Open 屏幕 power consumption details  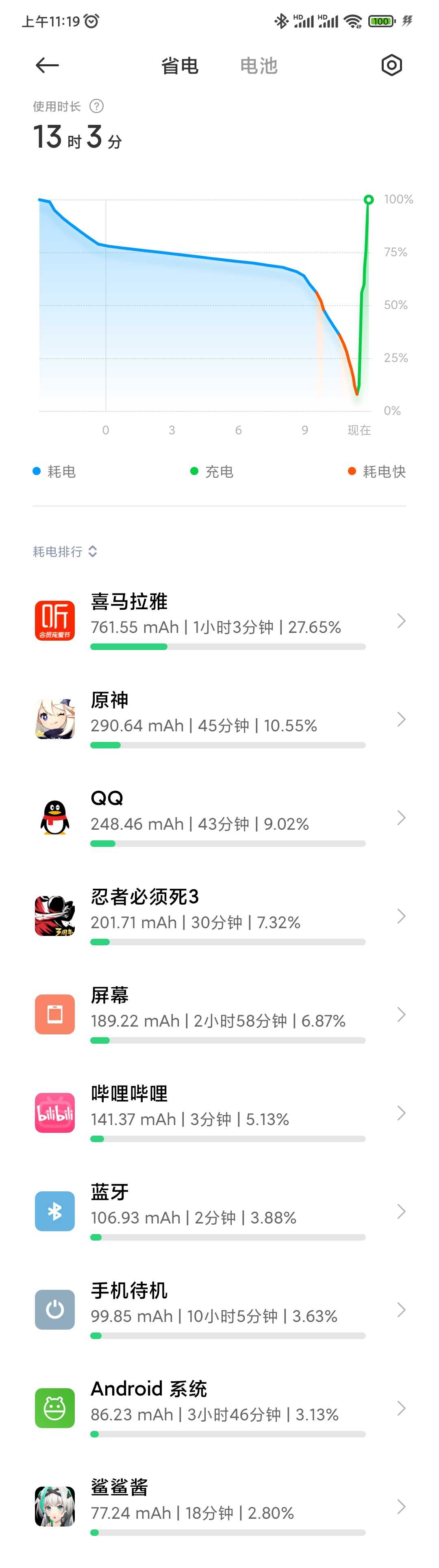219,1015
